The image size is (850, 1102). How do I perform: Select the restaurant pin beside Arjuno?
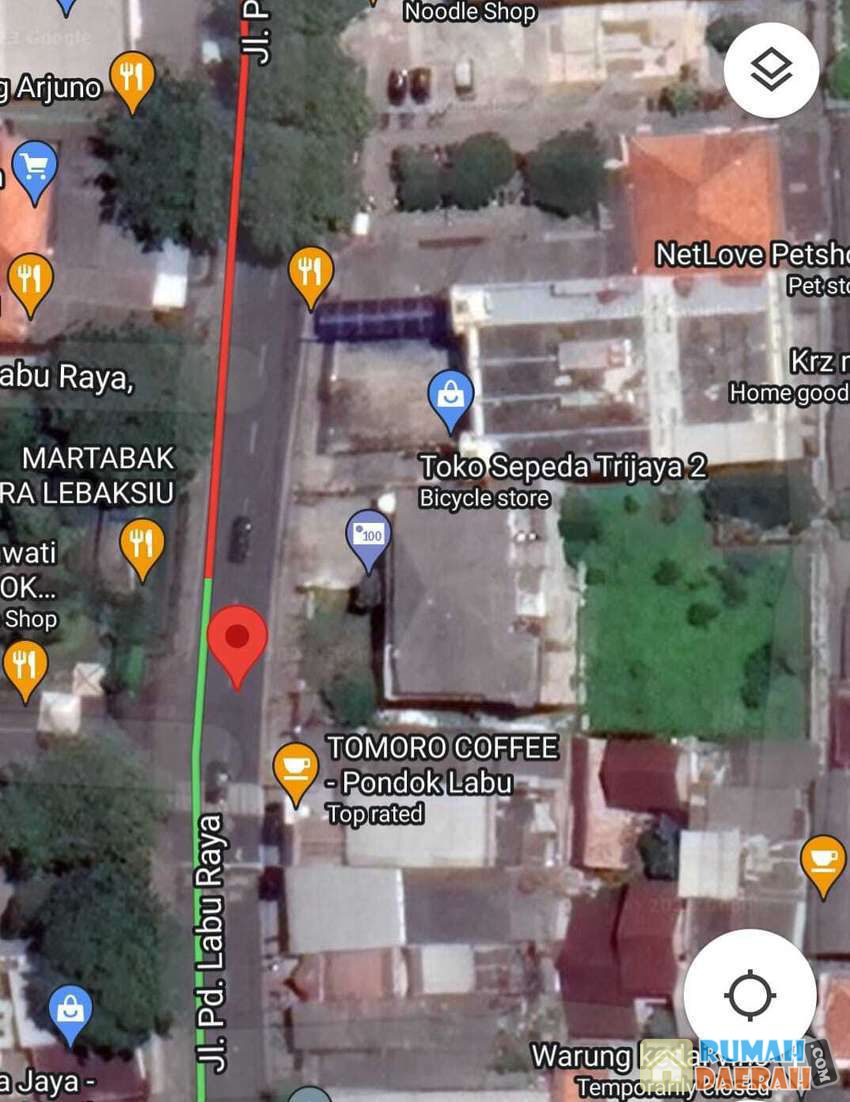[x=132, y=79]
